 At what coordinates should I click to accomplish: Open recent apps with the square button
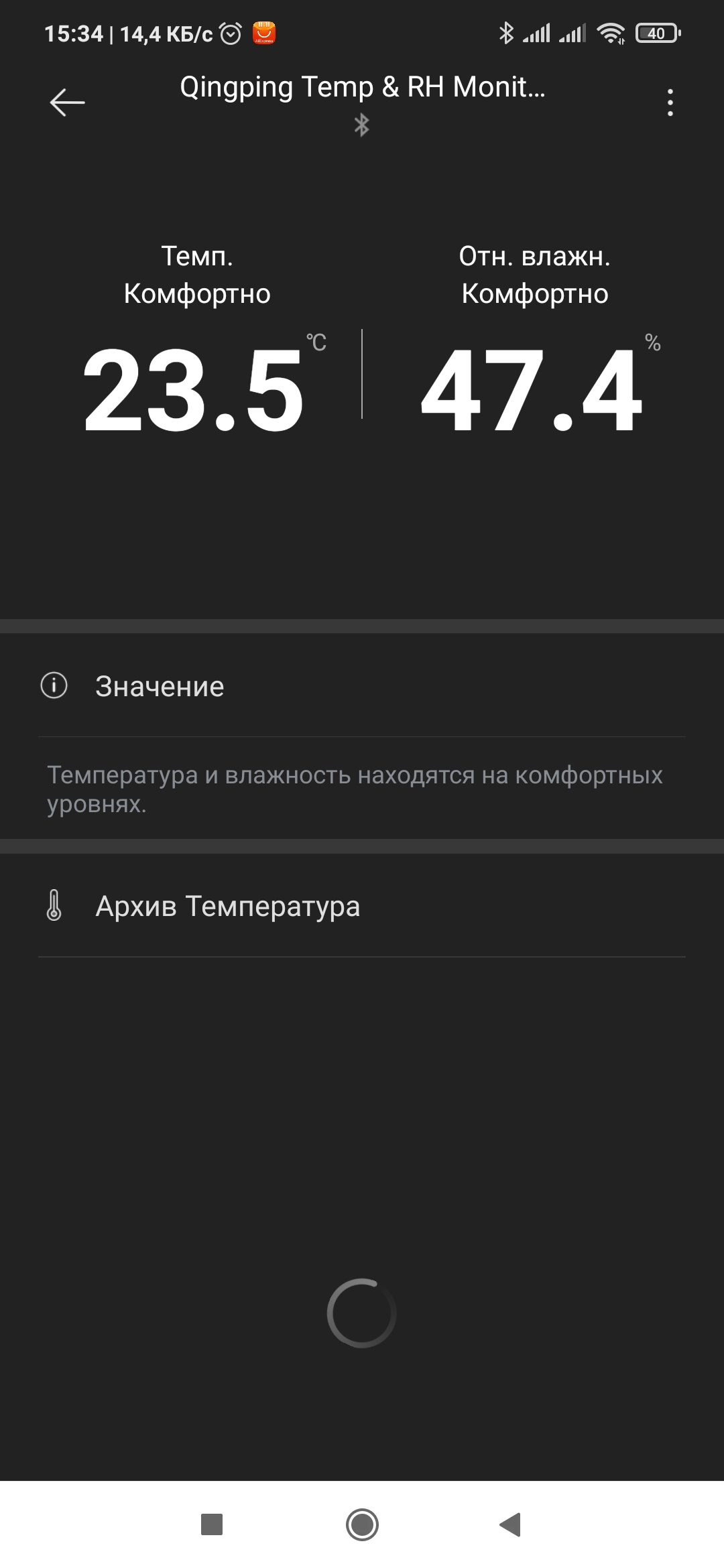coord(212,1525)
